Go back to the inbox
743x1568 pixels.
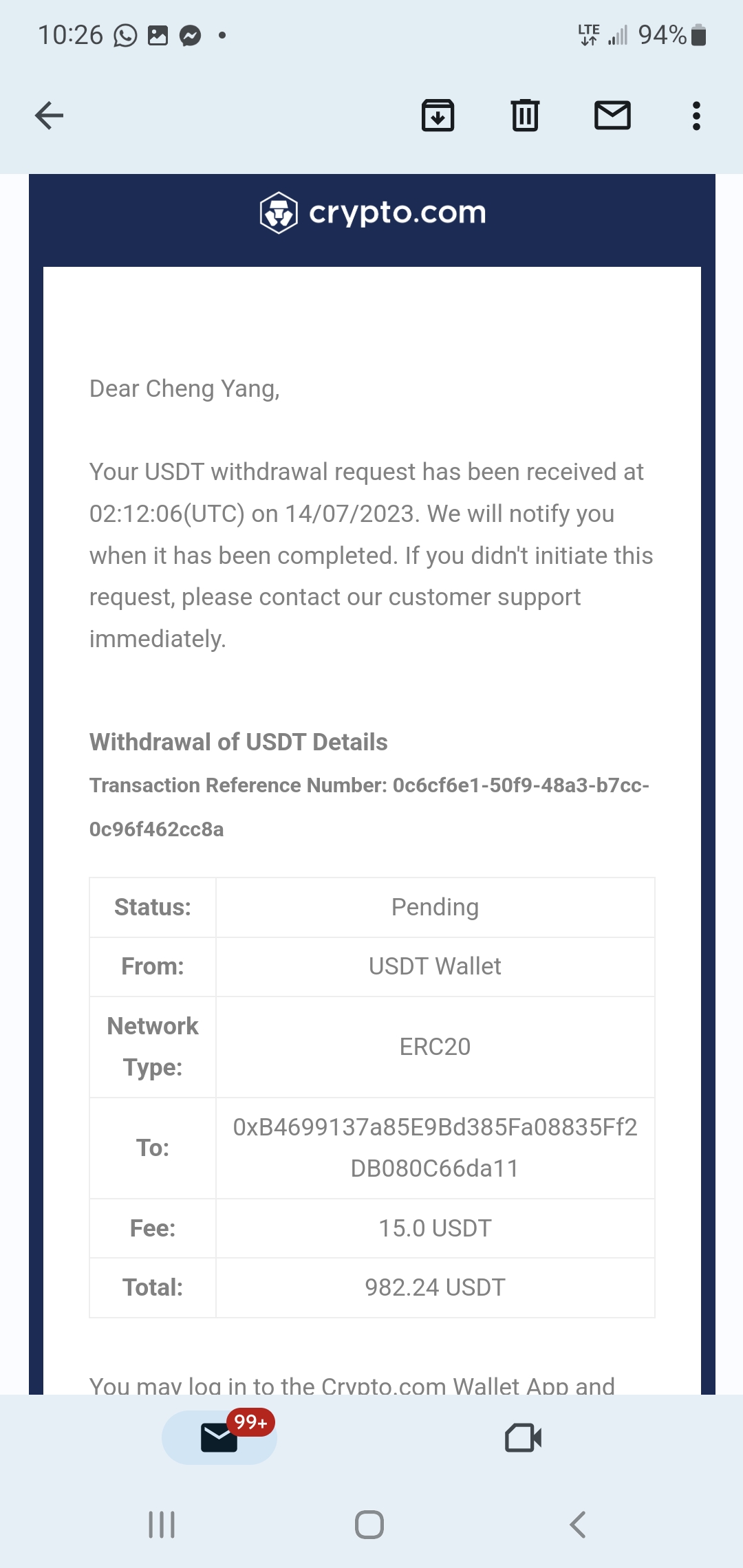coord(49,116)
